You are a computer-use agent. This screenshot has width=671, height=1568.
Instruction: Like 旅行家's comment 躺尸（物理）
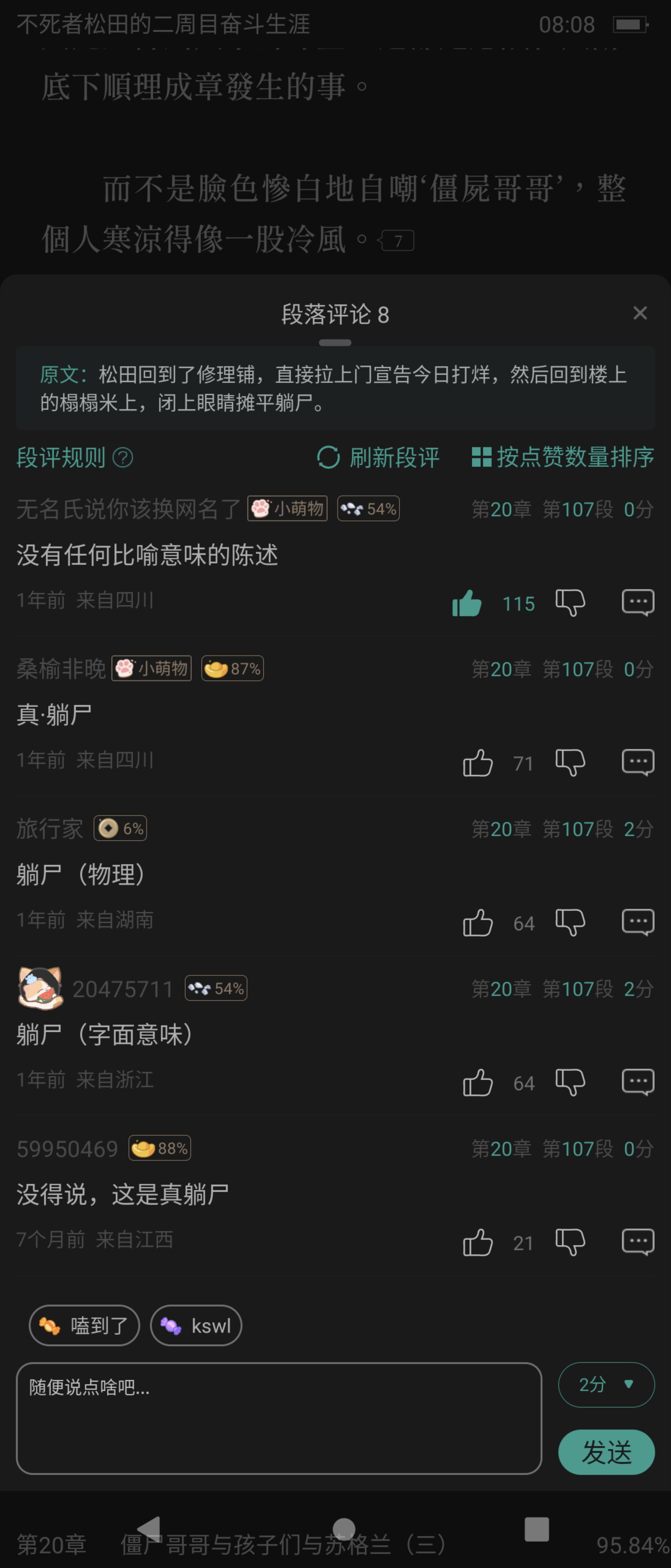(x=478, y=923)
